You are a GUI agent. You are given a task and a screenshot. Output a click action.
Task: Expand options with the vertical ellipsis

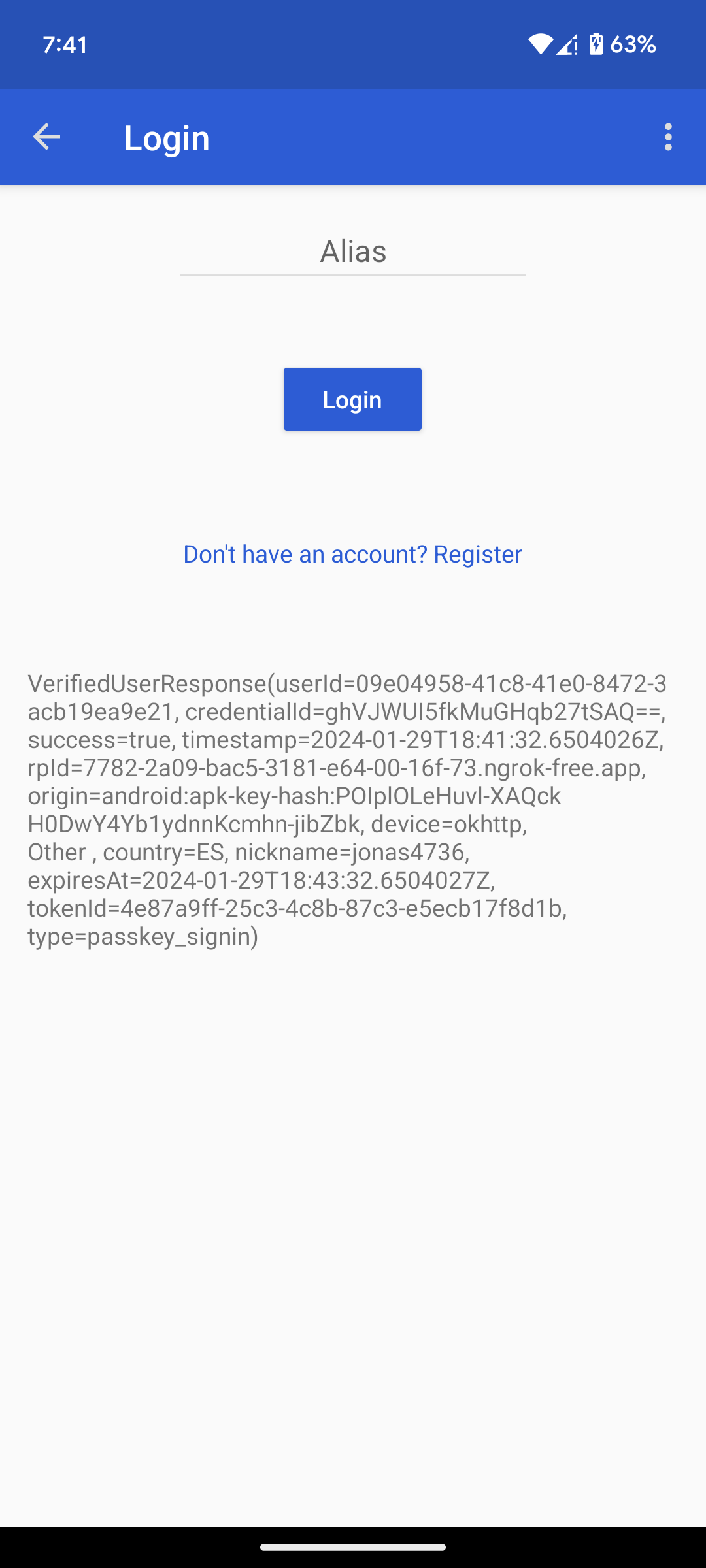668,137
